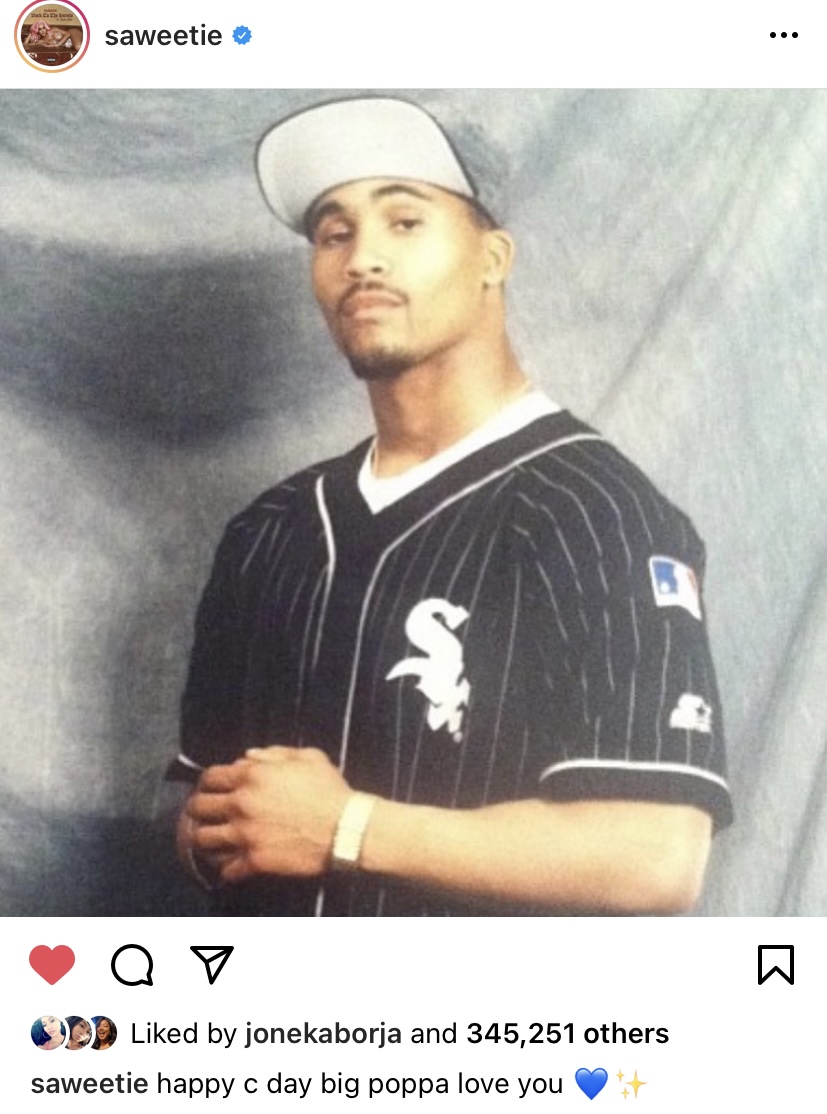Save the post with the bookmark icon
Image resolution: width=827 pixels, height=1114 pixels.
[776, 965]
